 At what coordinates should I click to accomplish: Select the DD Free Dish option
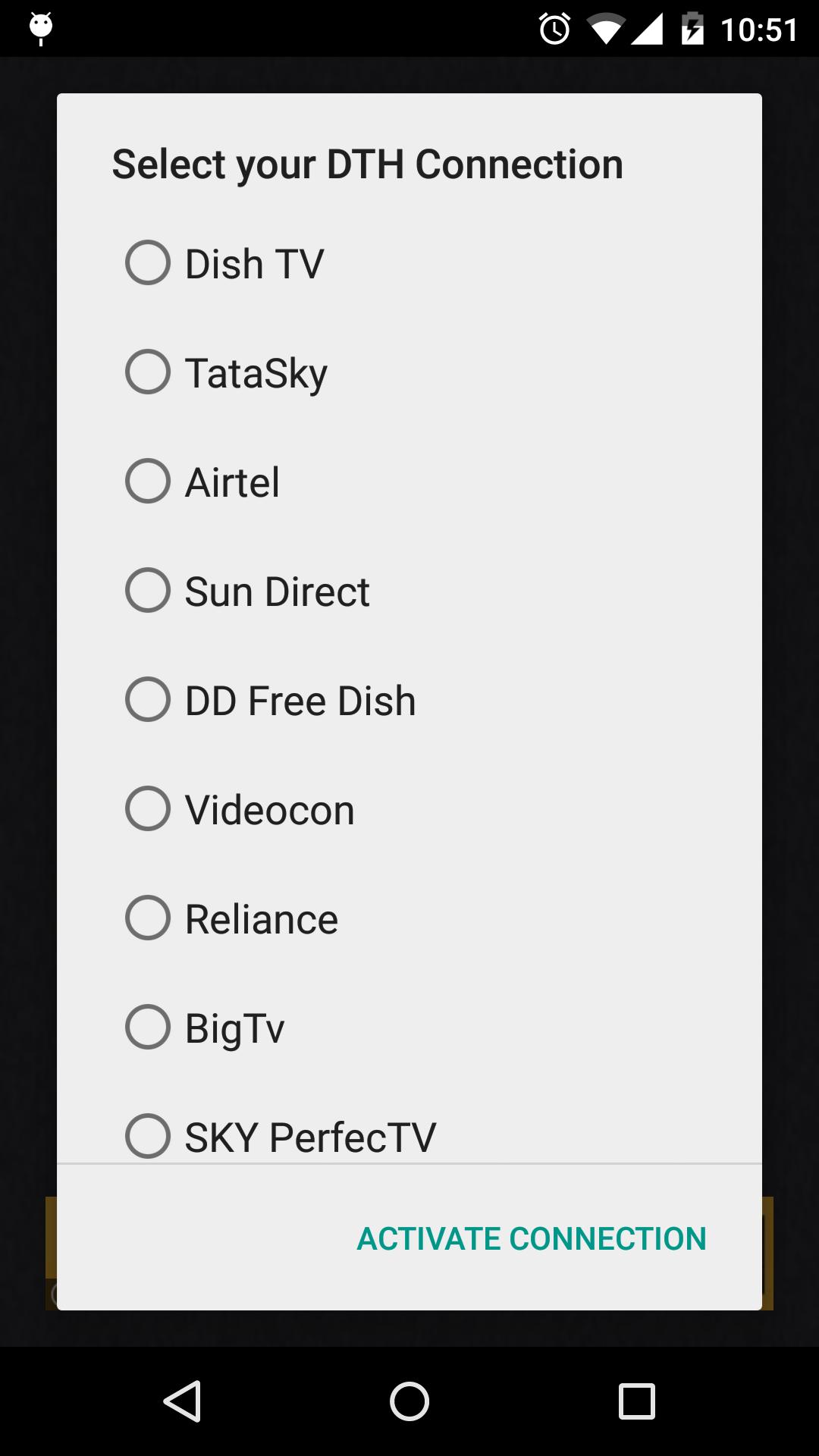[148, 699]
